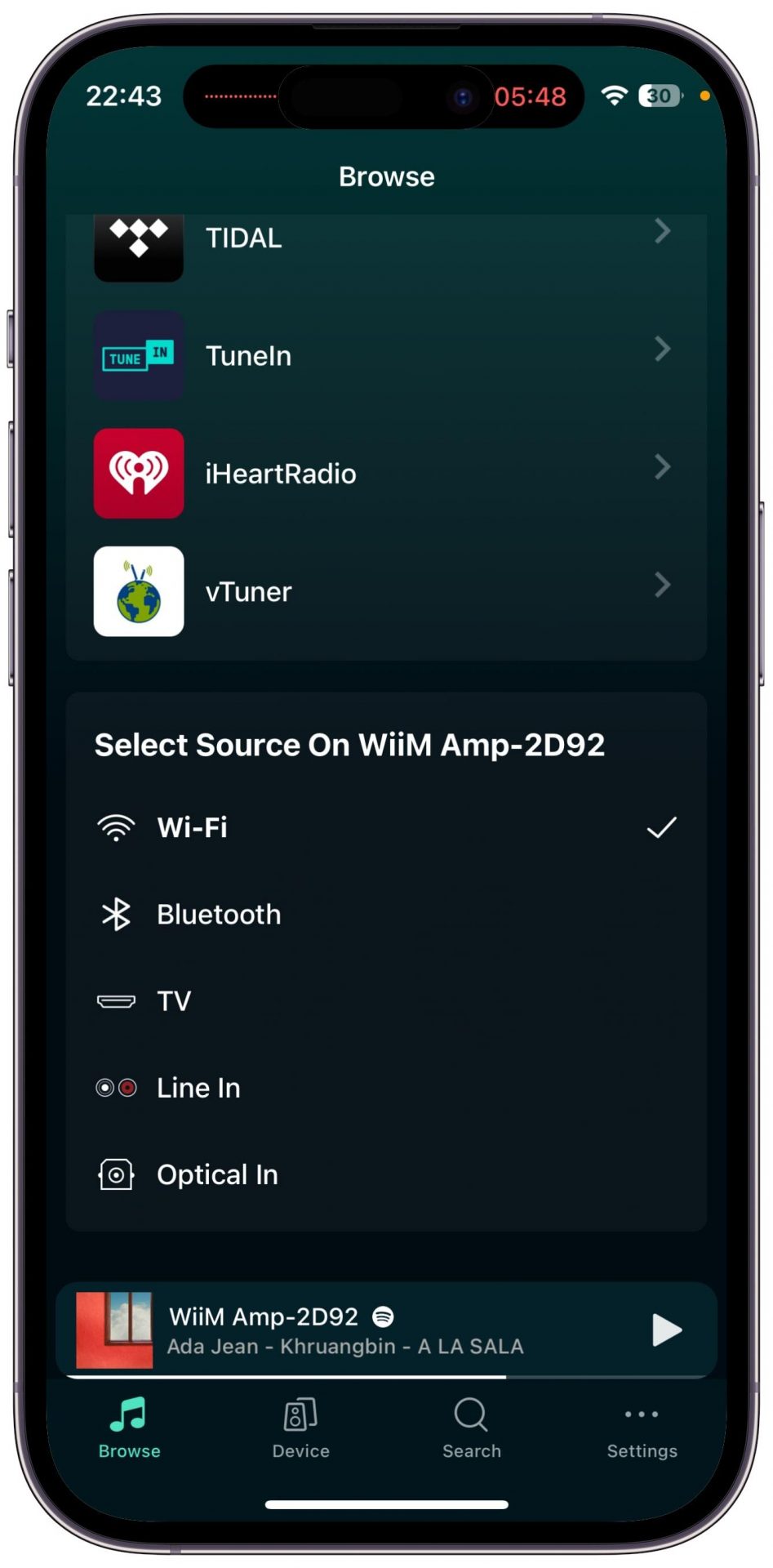This screenshot has width=773, height=1568.
Task: Tap the Browse tab
Action: coord(129,1428)
